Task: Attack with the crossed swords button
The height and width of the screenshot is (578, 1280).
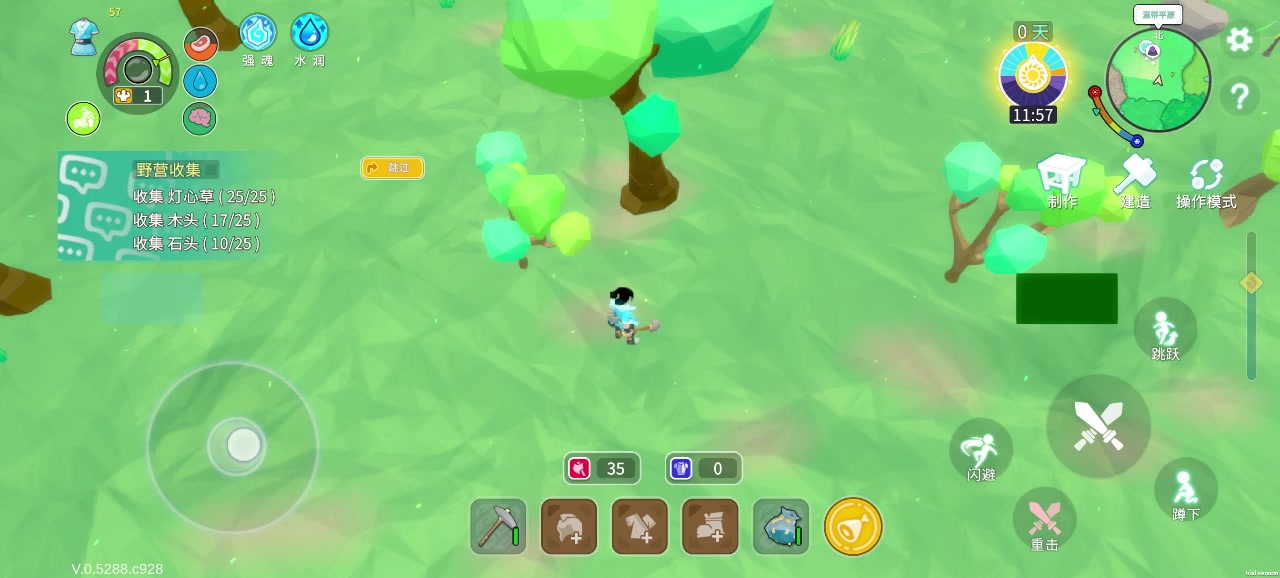Action: [1098, 426]
